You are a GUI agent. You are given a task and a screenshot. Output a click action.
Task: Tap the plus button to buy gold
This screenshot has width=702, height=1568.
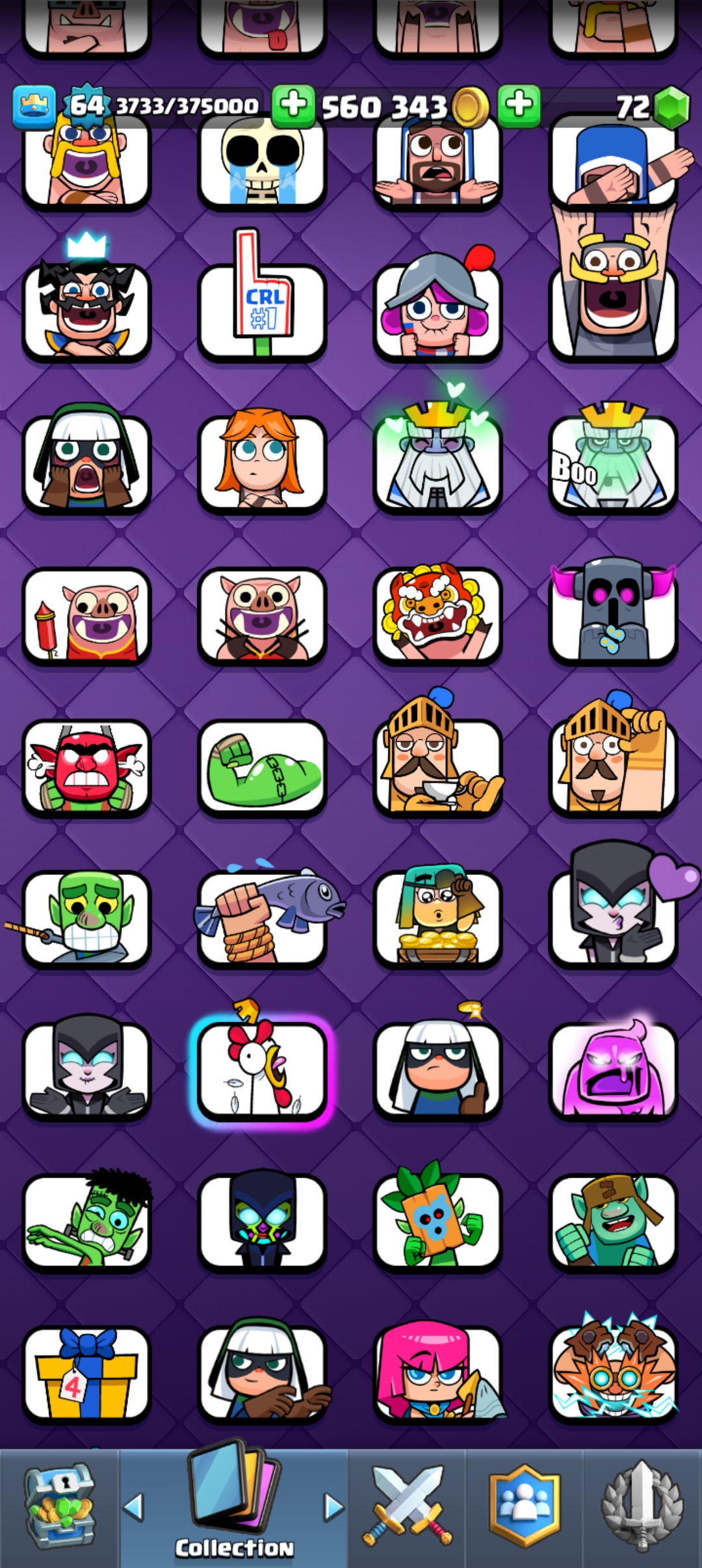(x=293, y=105)
